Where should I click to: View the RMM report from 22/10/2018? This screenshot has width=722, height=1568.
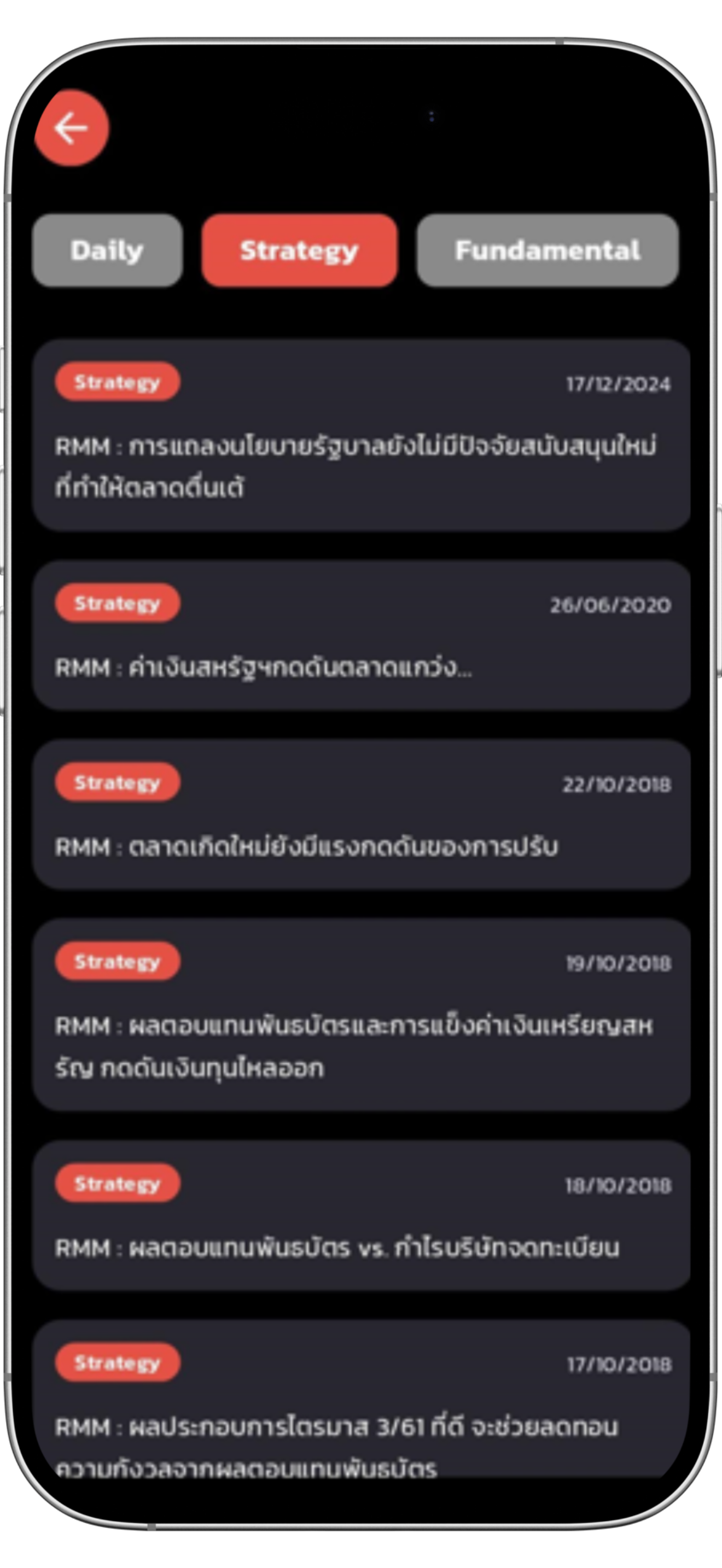361,815
